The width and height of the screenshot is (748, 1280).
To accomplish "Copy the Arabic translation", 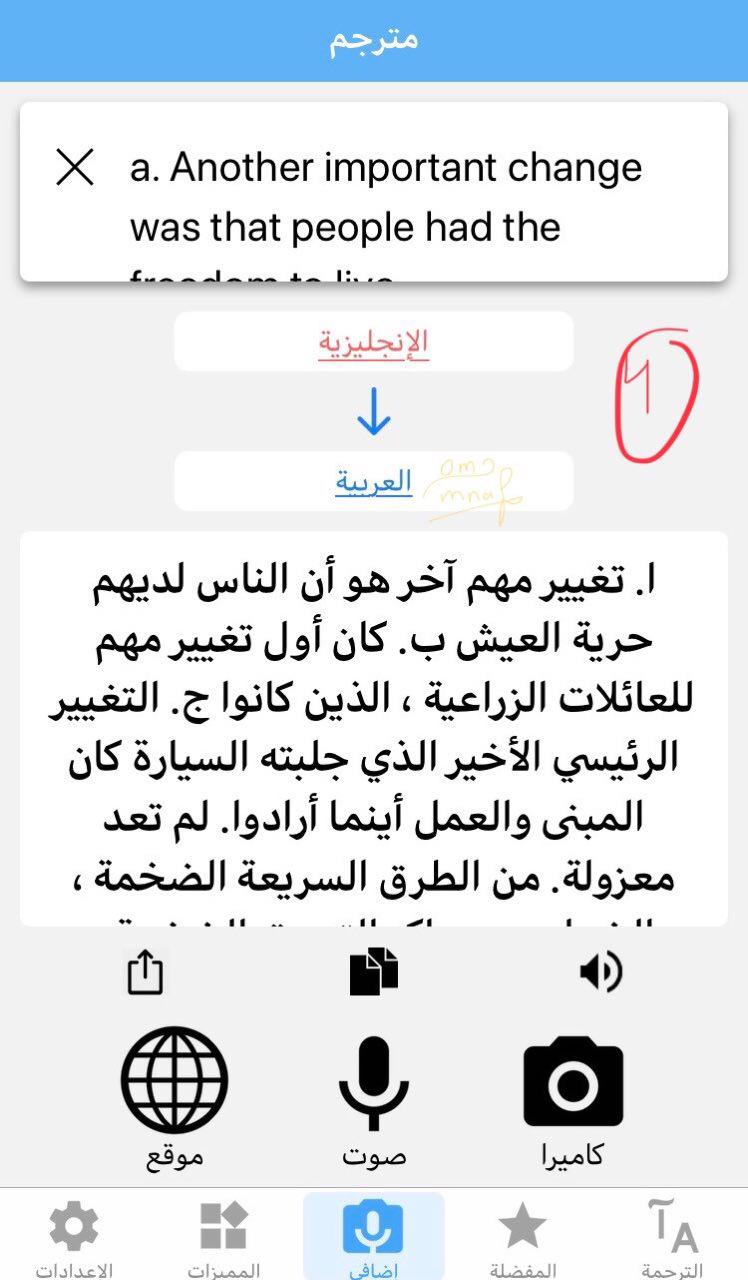I will 374,972.
